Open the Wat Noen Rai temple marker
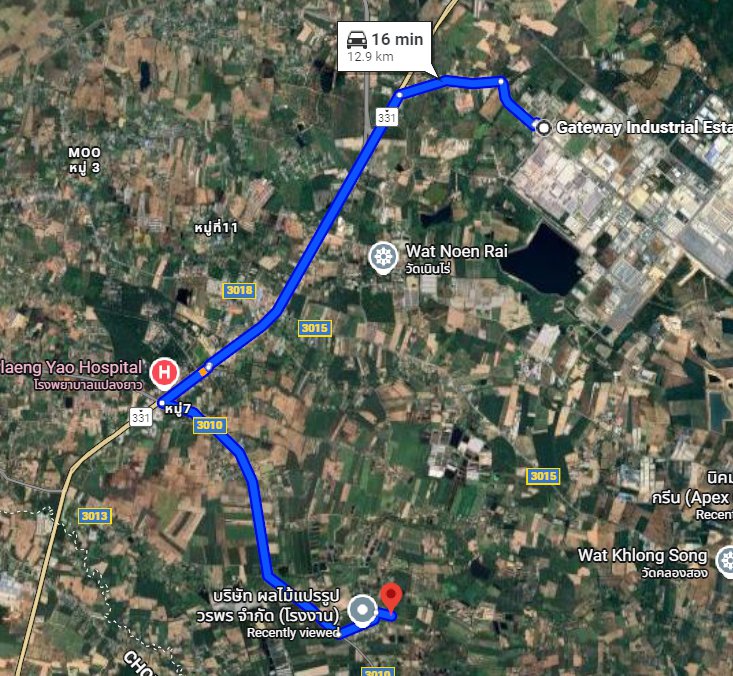Image resolution: width=733 pixels, height=676 pixels. (x=381, y=257)
